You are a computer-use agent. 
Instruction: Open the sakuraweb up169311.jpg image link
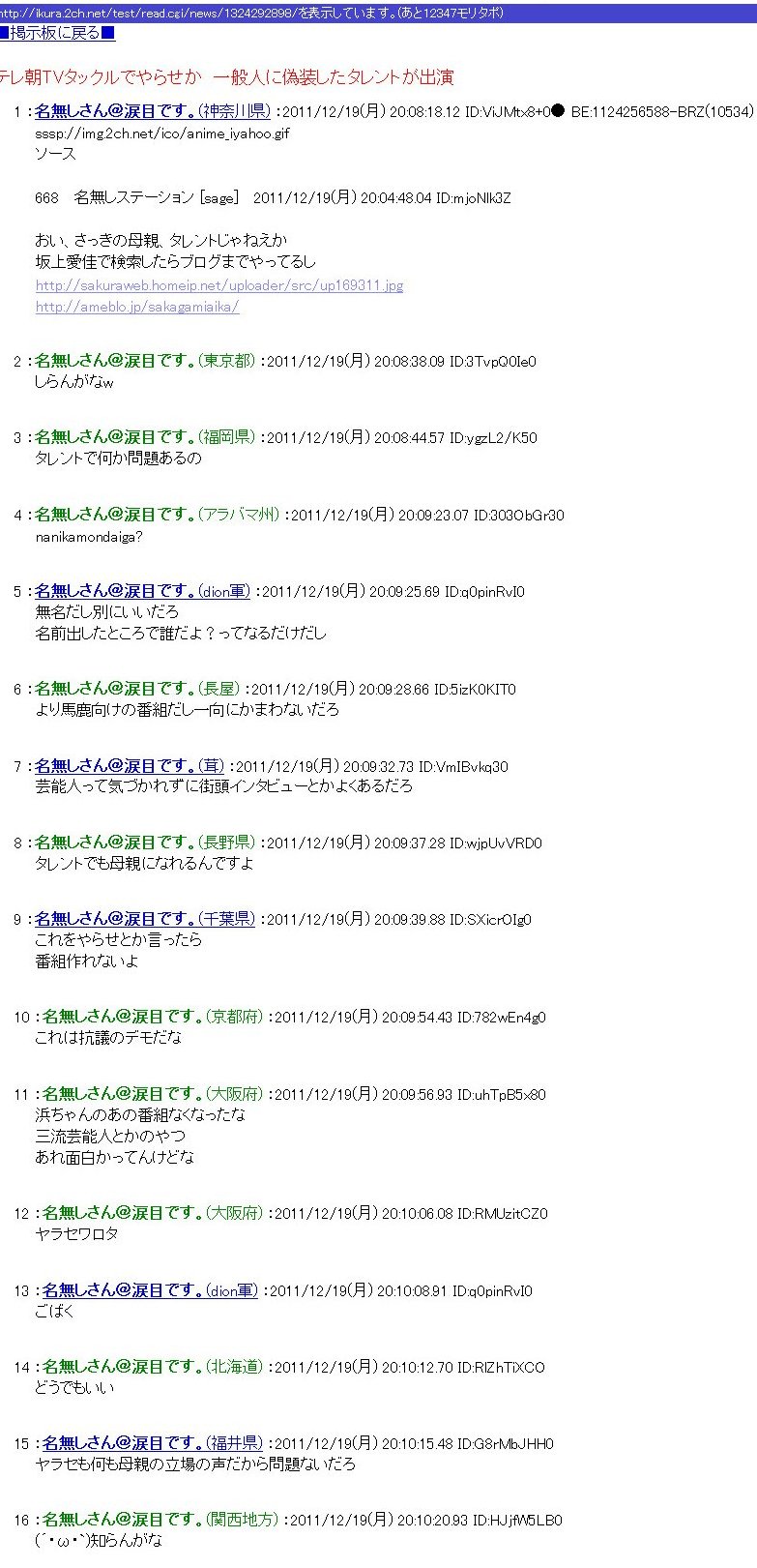[219, 285]
